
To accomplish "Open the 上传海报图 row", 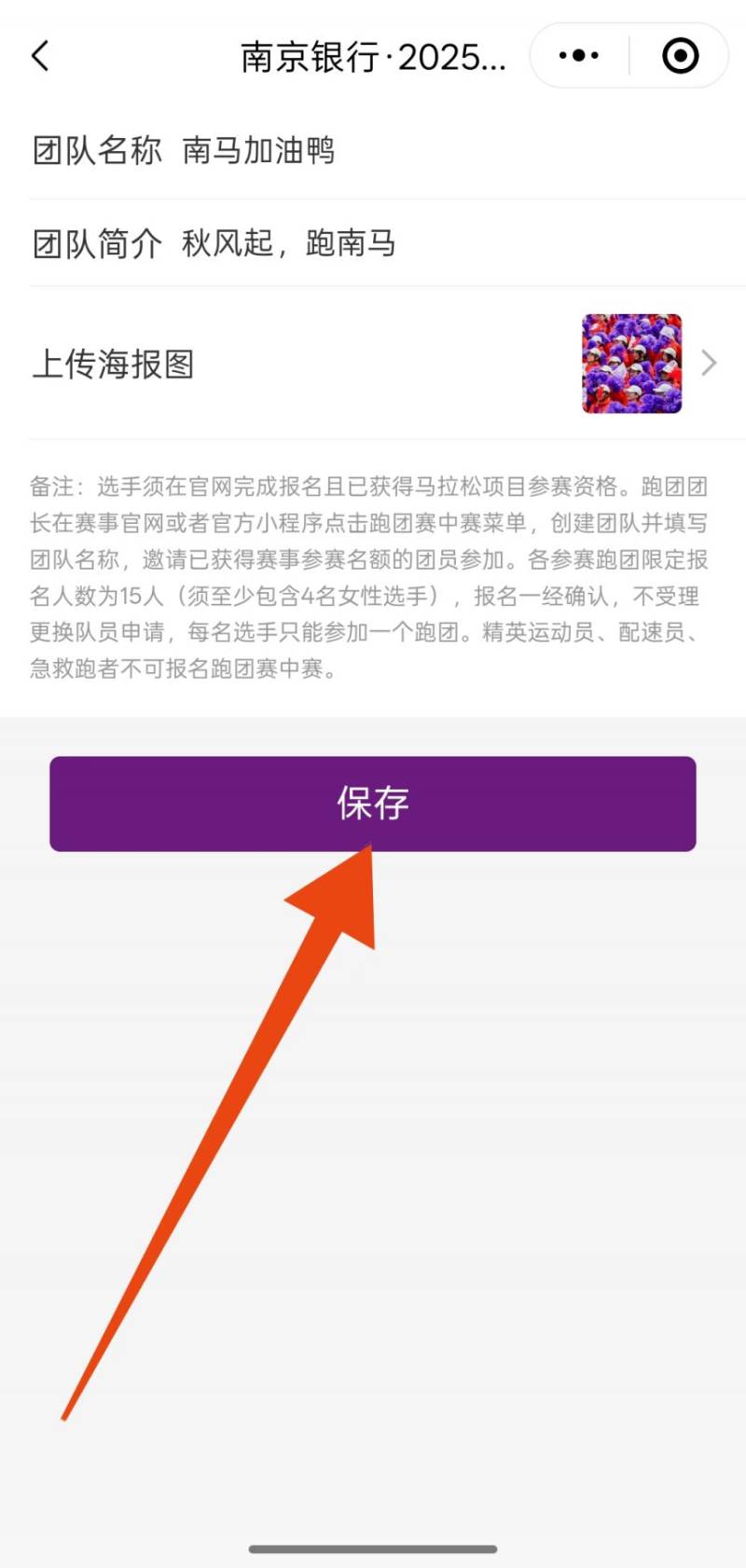I will (x=373, y=364).
